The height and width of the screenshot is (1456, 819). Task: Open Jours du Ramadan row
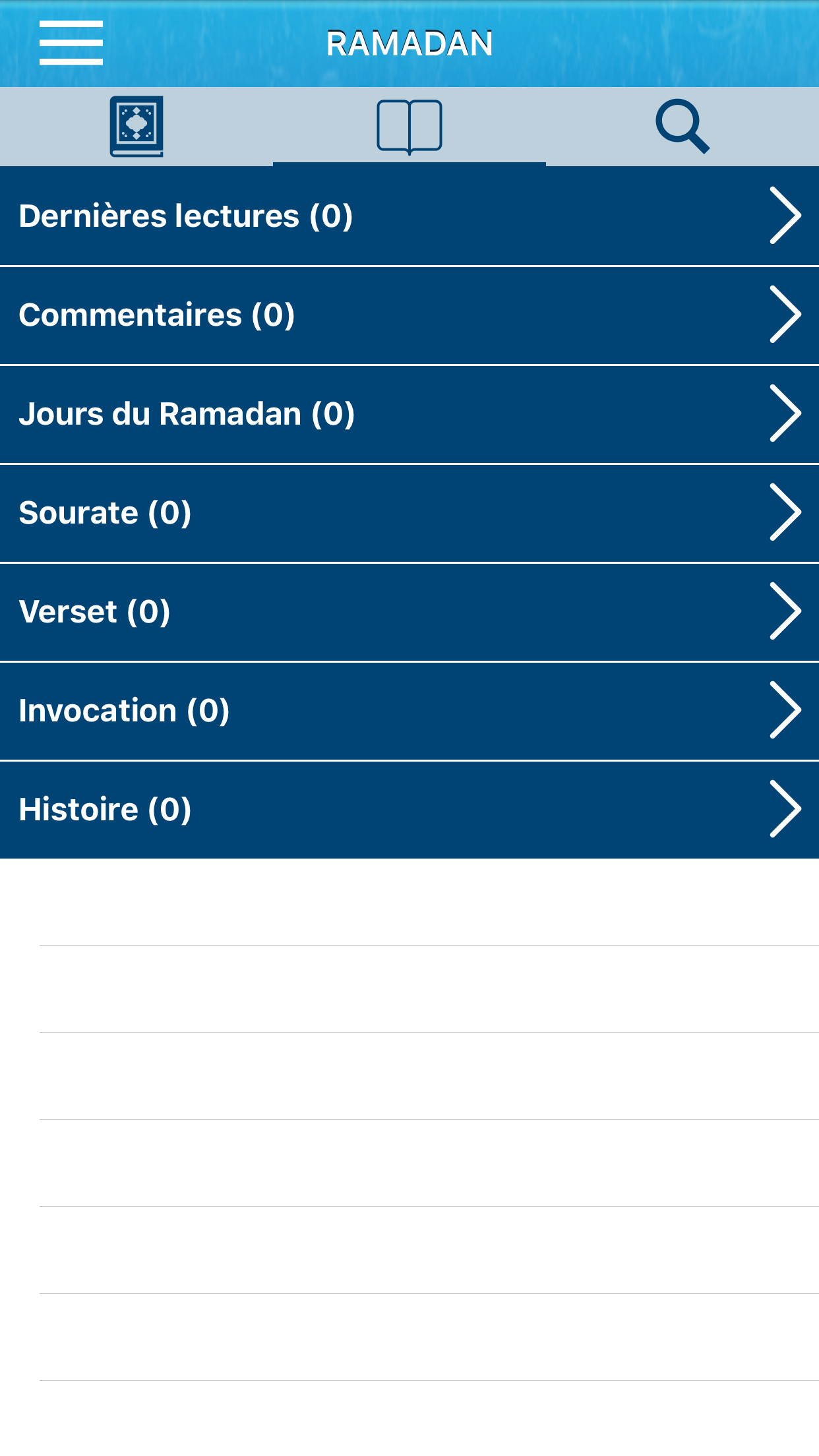(409, 414)
